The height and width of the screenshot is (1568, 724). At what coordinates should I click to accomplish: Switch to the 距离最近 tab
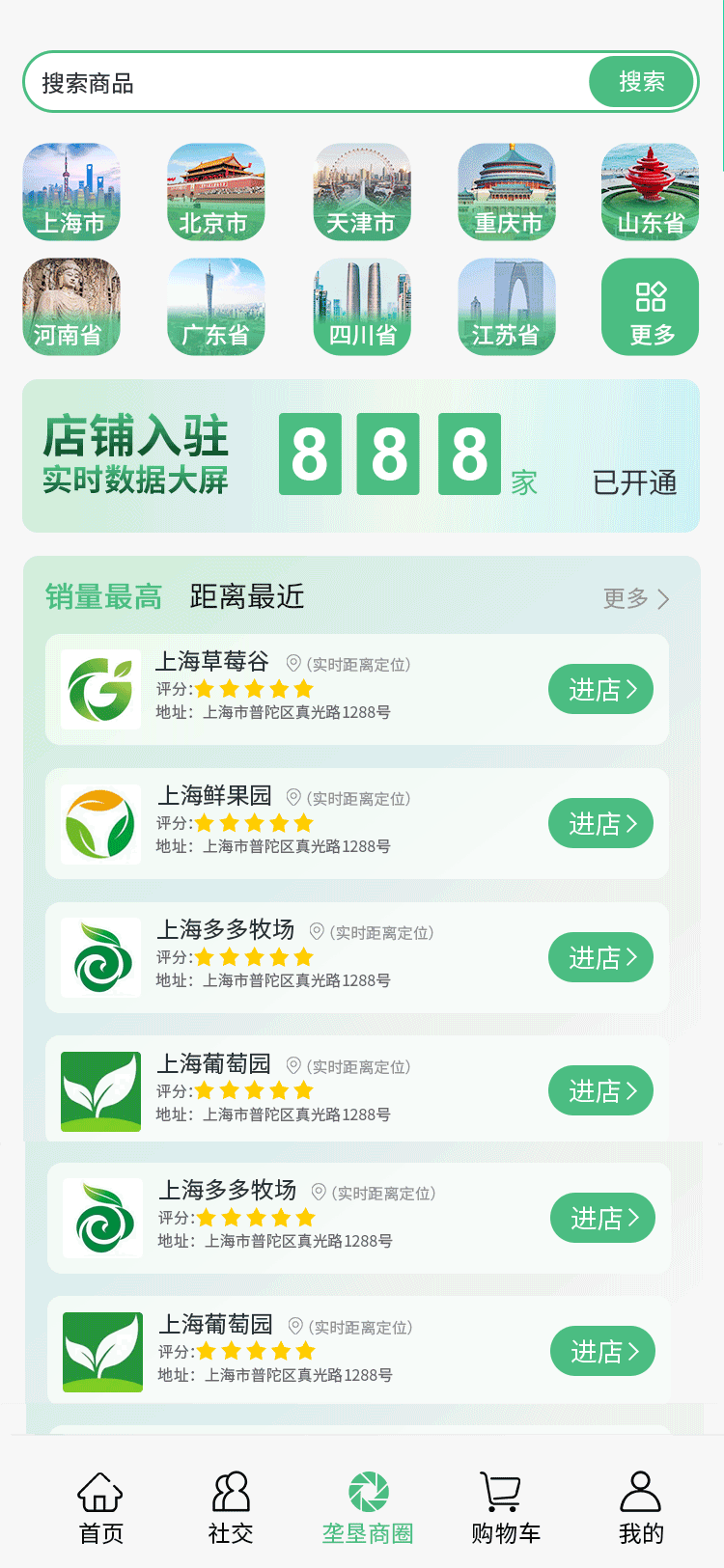click(247, 597)
